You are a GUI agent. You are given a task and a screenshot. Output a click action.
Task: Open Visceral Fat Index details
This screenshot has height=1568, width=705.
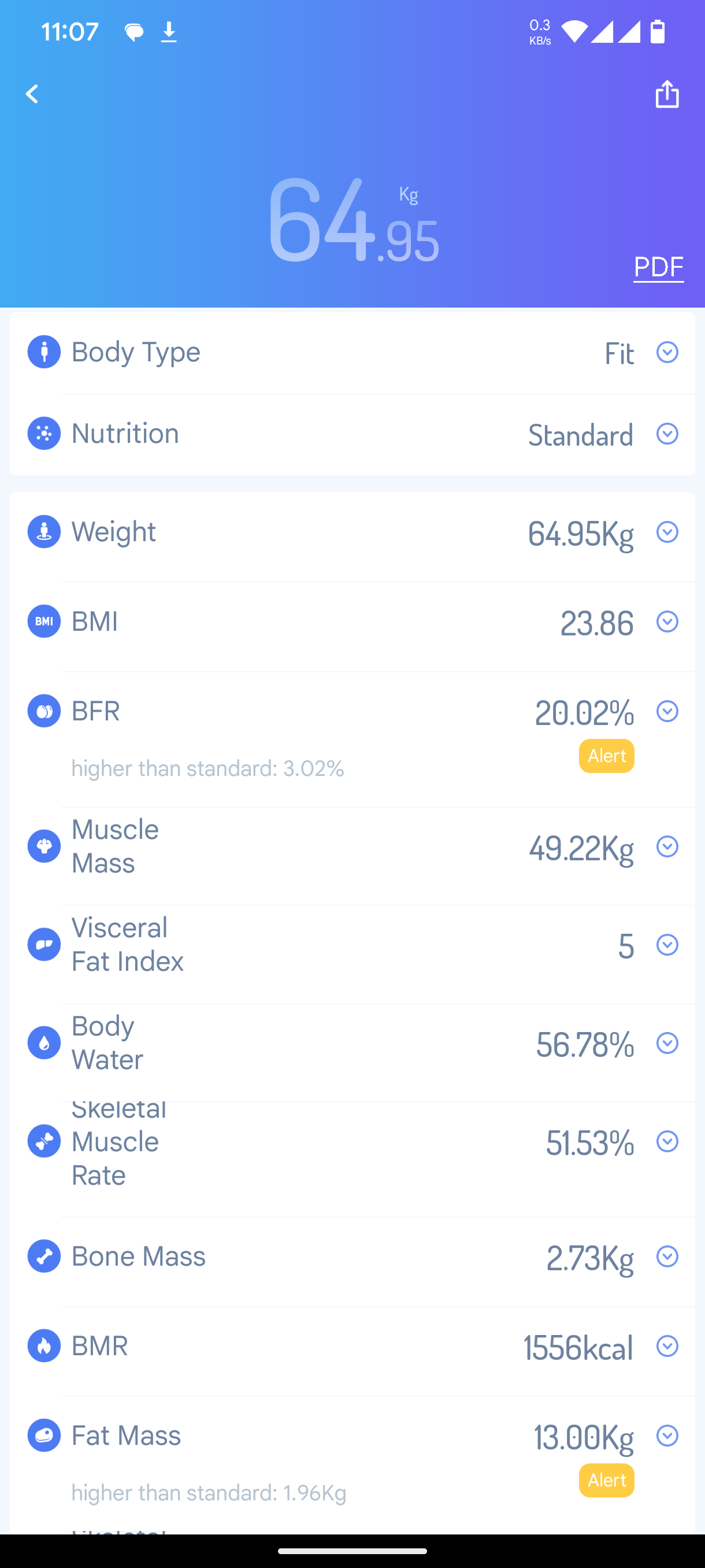pyautogui.click(x=667, y=945)
